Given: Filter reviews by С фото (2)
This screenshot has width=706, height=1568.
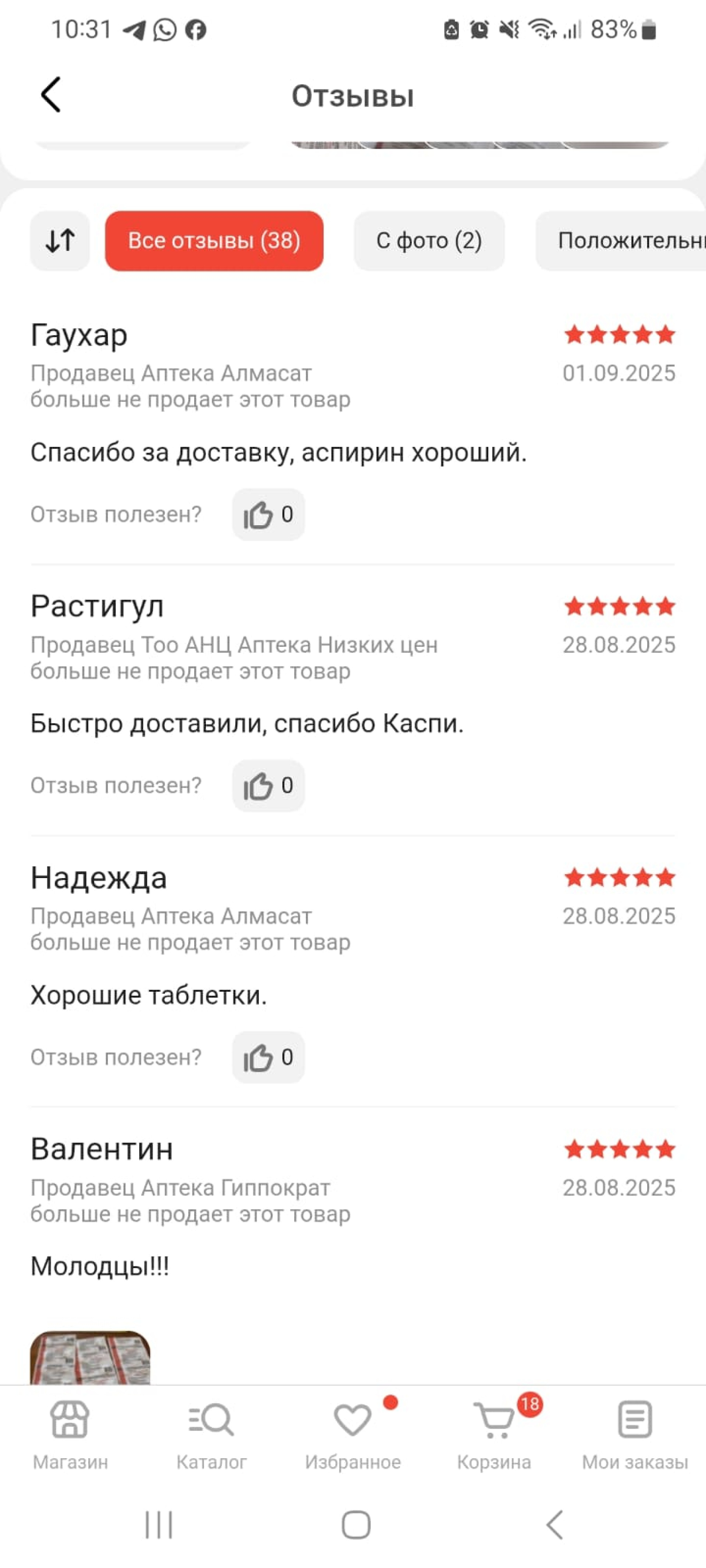Looking at the screenshot, I should click(x=429, y=240).
